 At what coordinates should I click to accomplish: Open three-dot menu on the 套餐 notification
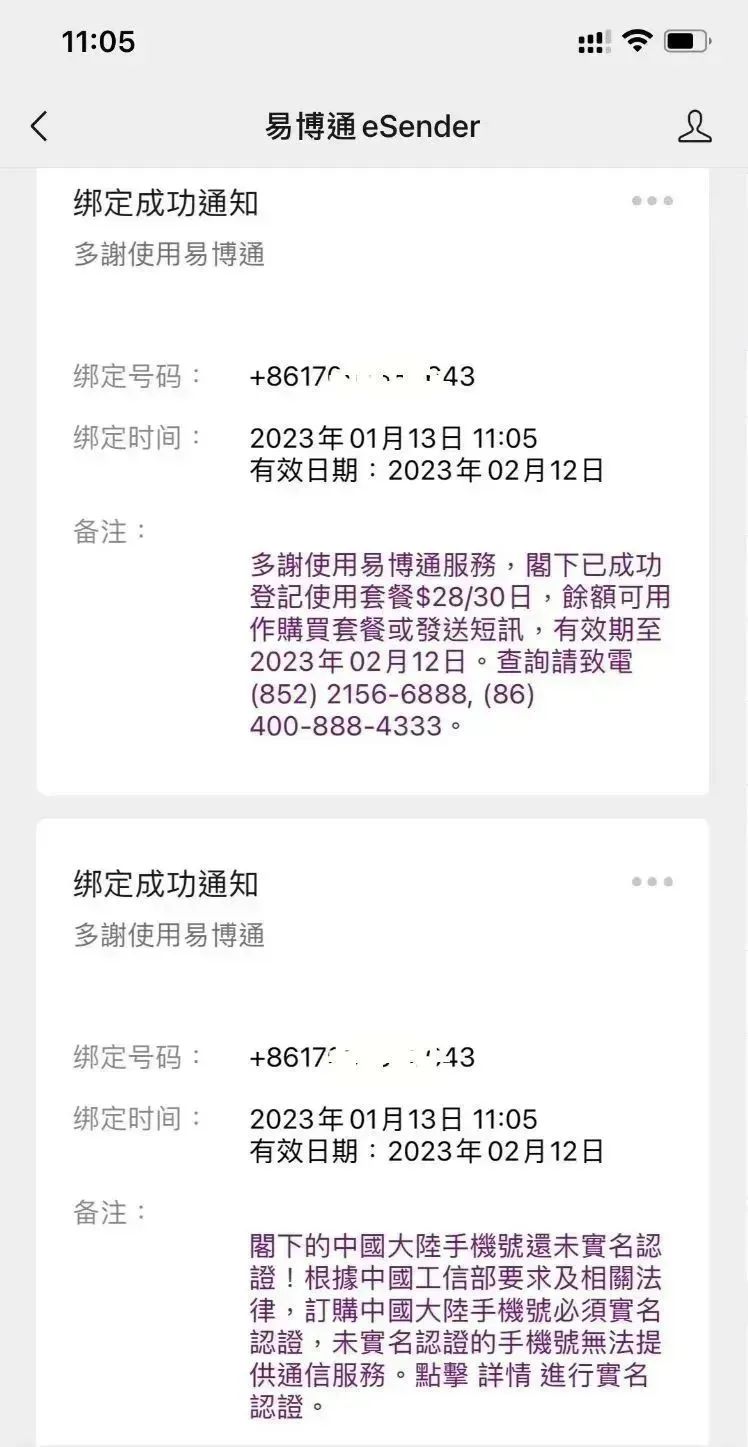coord(652,201)
